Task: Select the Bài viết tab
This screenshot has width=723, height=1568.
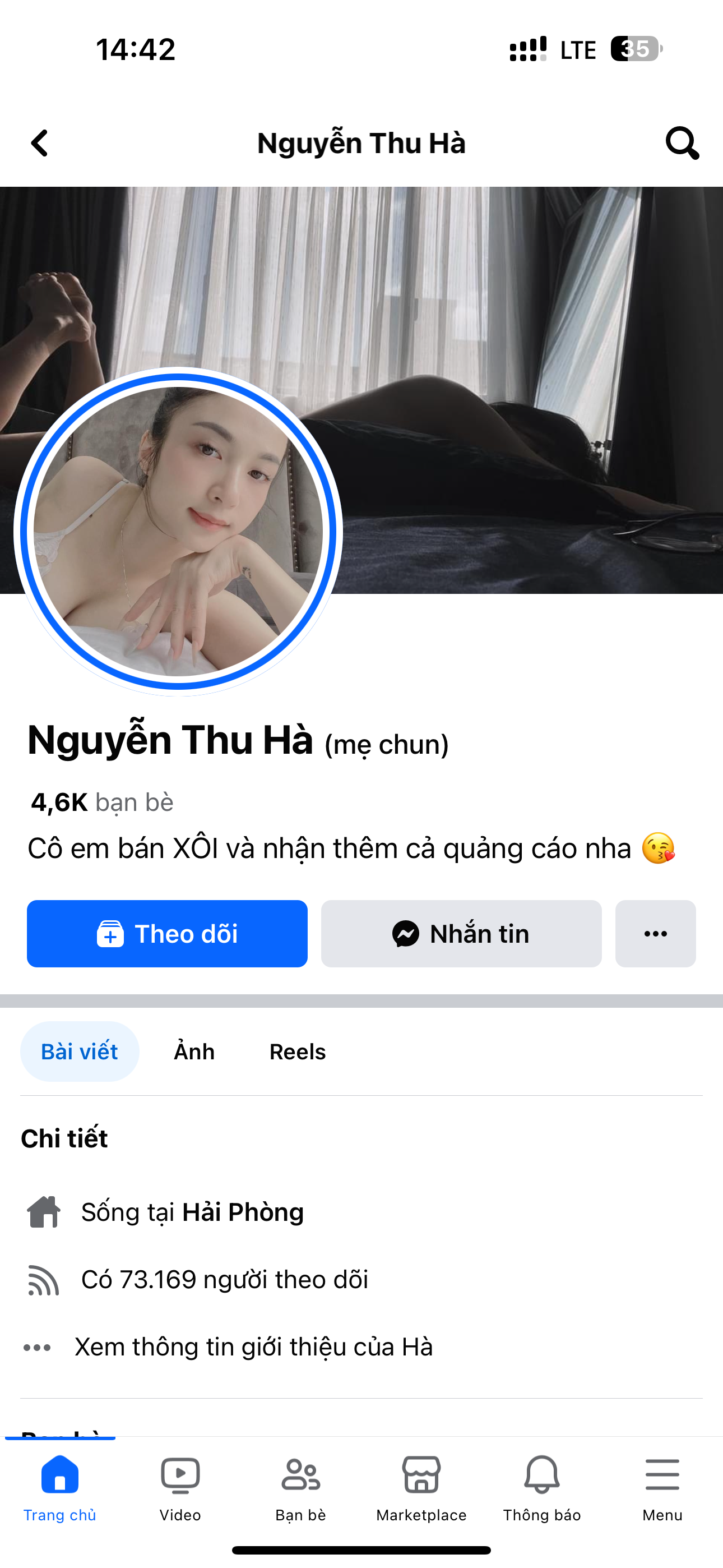Action: 80,1051
